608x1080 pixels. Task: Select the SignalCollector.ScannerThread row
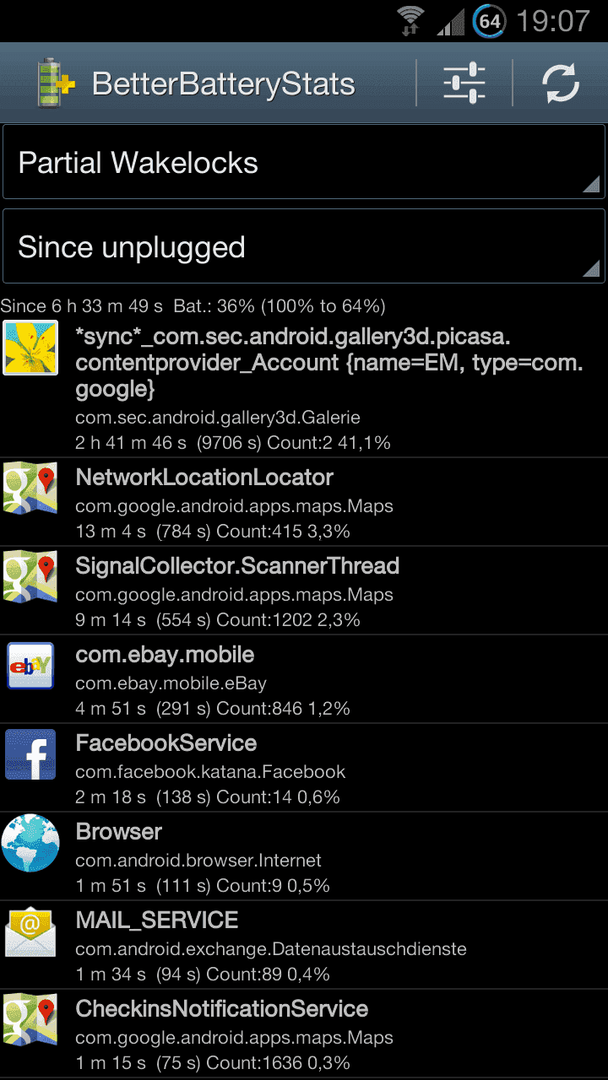[x=304, y=590]
